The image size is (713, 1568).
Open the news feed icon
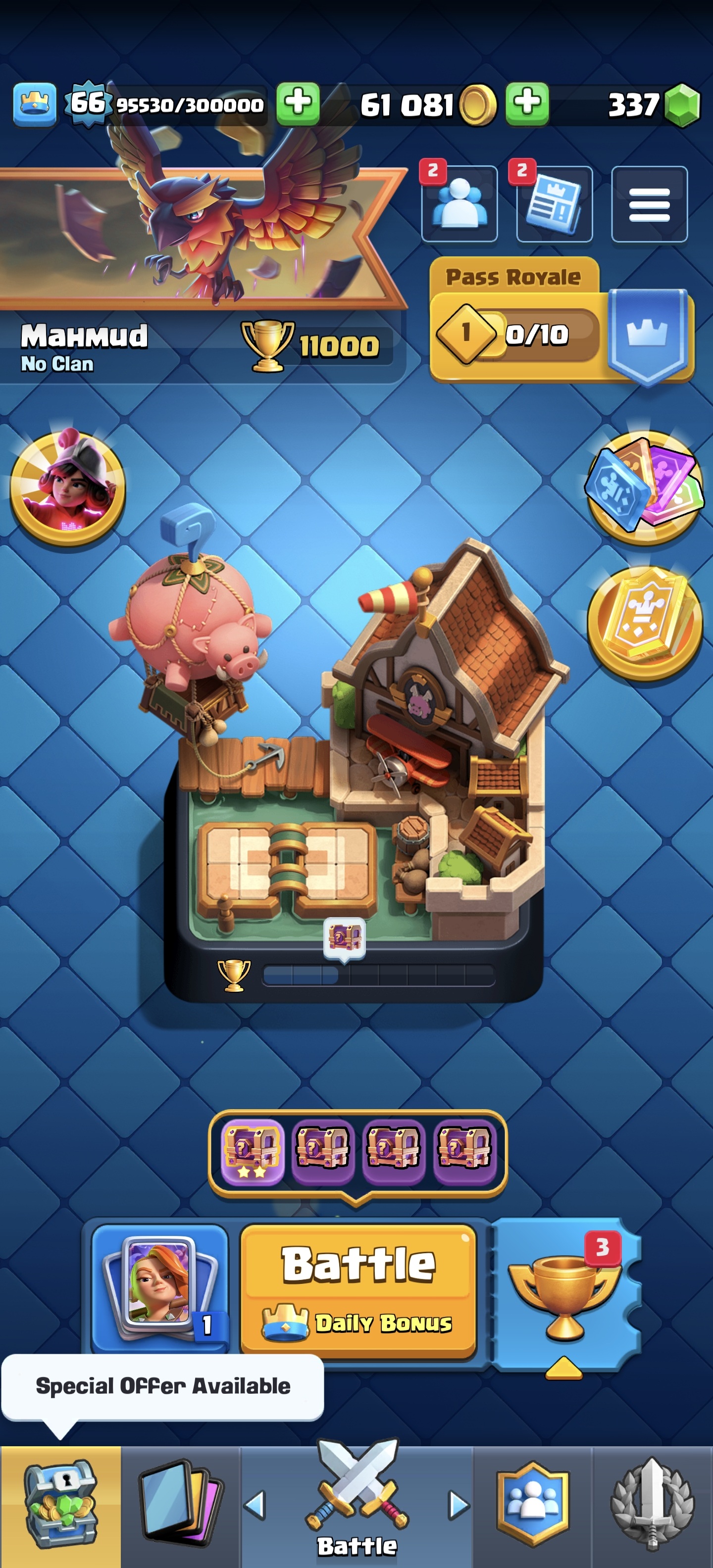pos(554,204)
